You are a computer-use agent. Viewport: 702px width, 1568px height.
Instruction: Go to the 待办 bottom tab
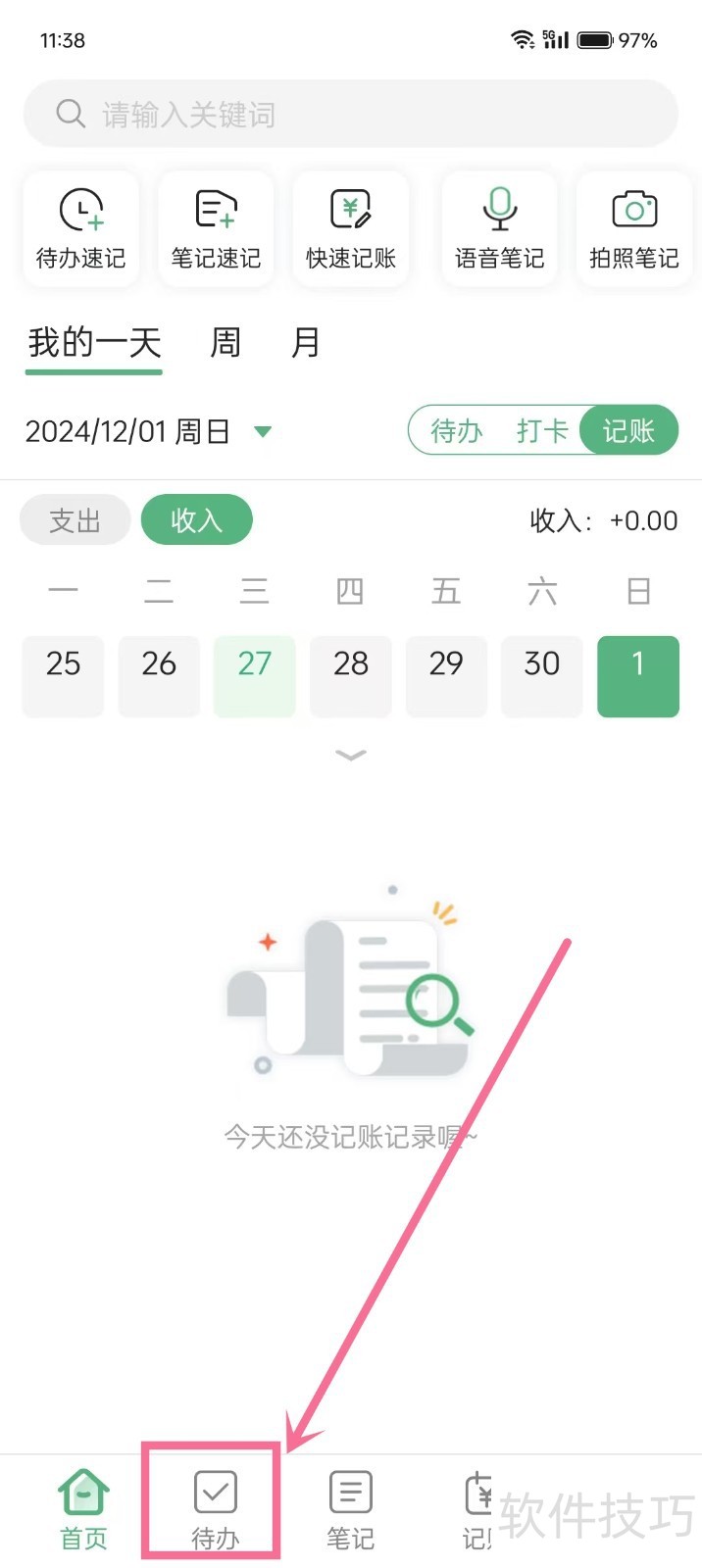[x=215, y=1509]
